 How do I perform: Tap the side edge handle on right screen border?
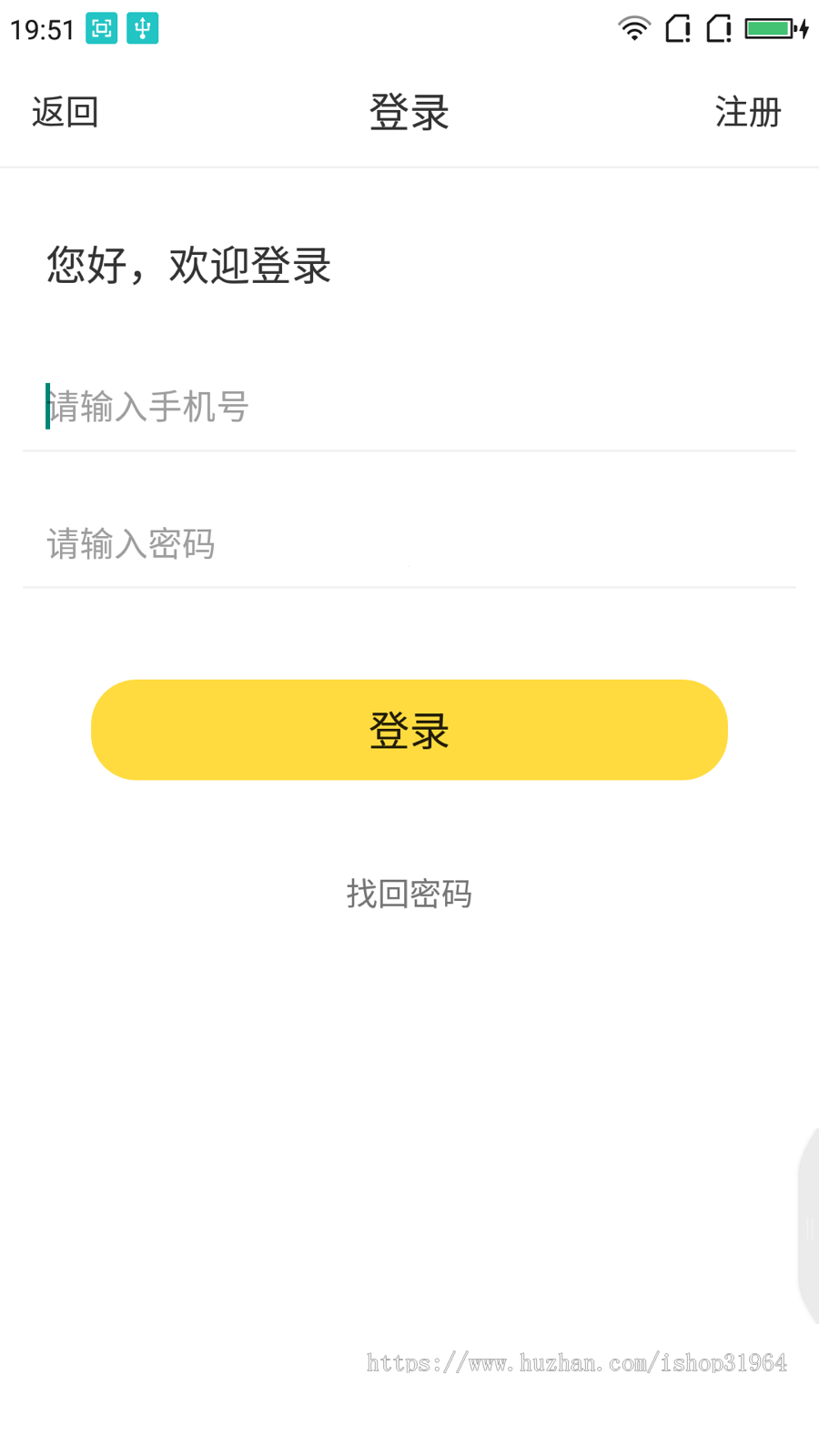tap(810, 1224)
